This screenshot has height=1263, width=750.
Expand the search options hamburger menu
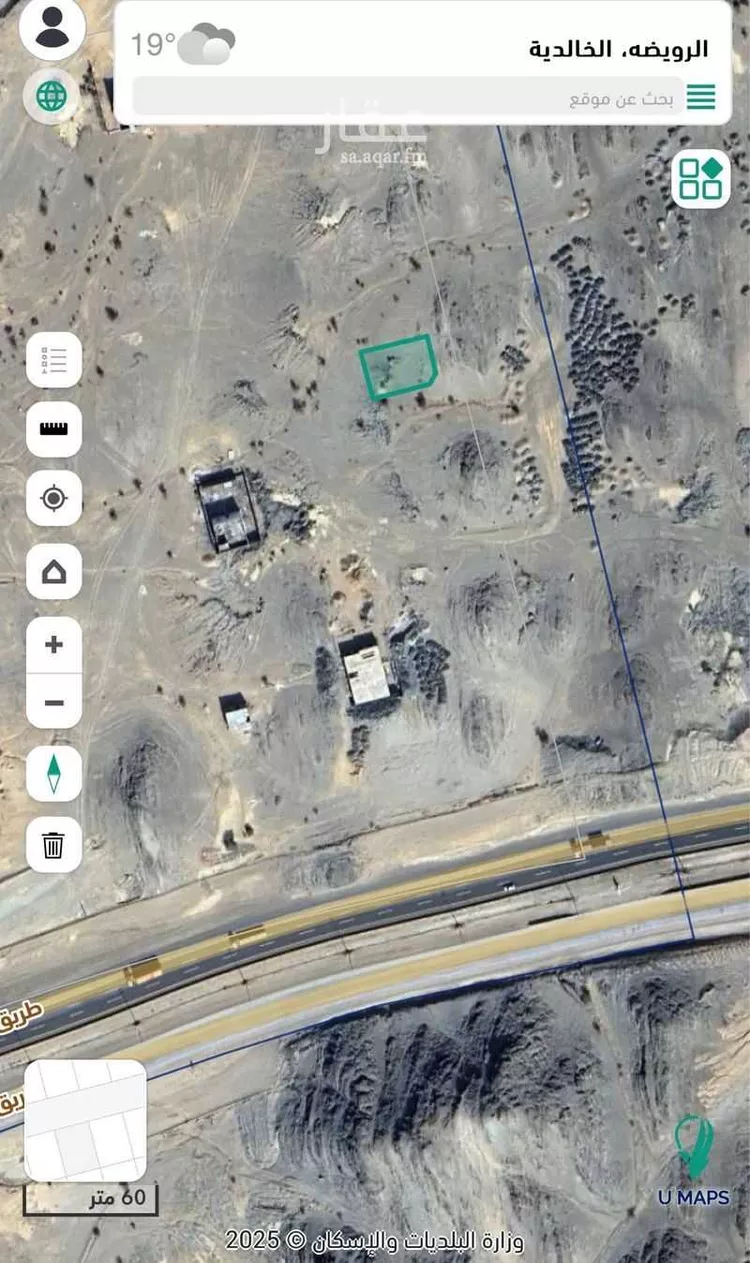(x=703, y=96)
